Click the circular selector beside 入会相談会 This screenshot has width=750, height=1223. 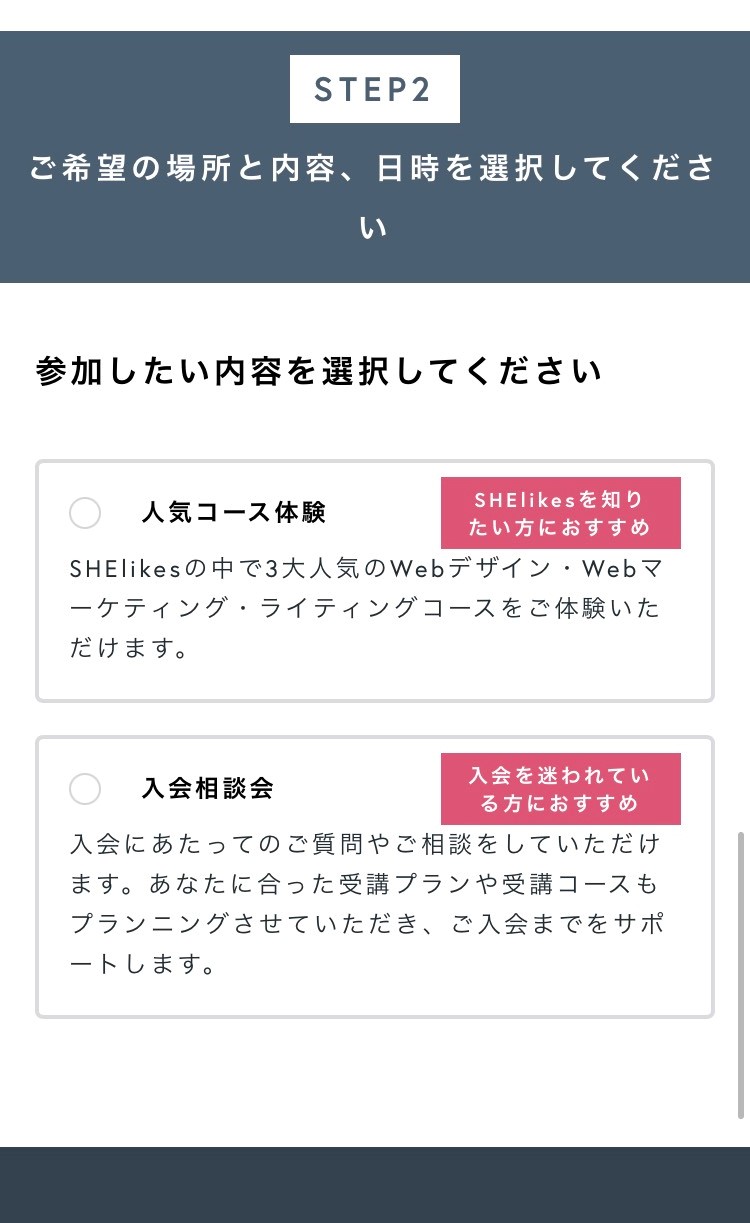(x=85, y=789)
